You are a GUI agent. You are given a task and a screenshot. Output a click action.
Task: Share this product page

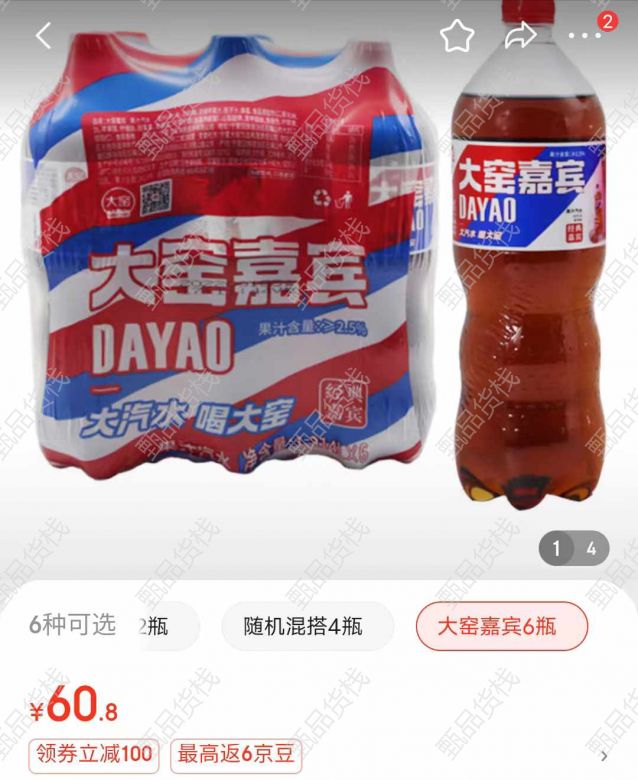pos(520,36)
